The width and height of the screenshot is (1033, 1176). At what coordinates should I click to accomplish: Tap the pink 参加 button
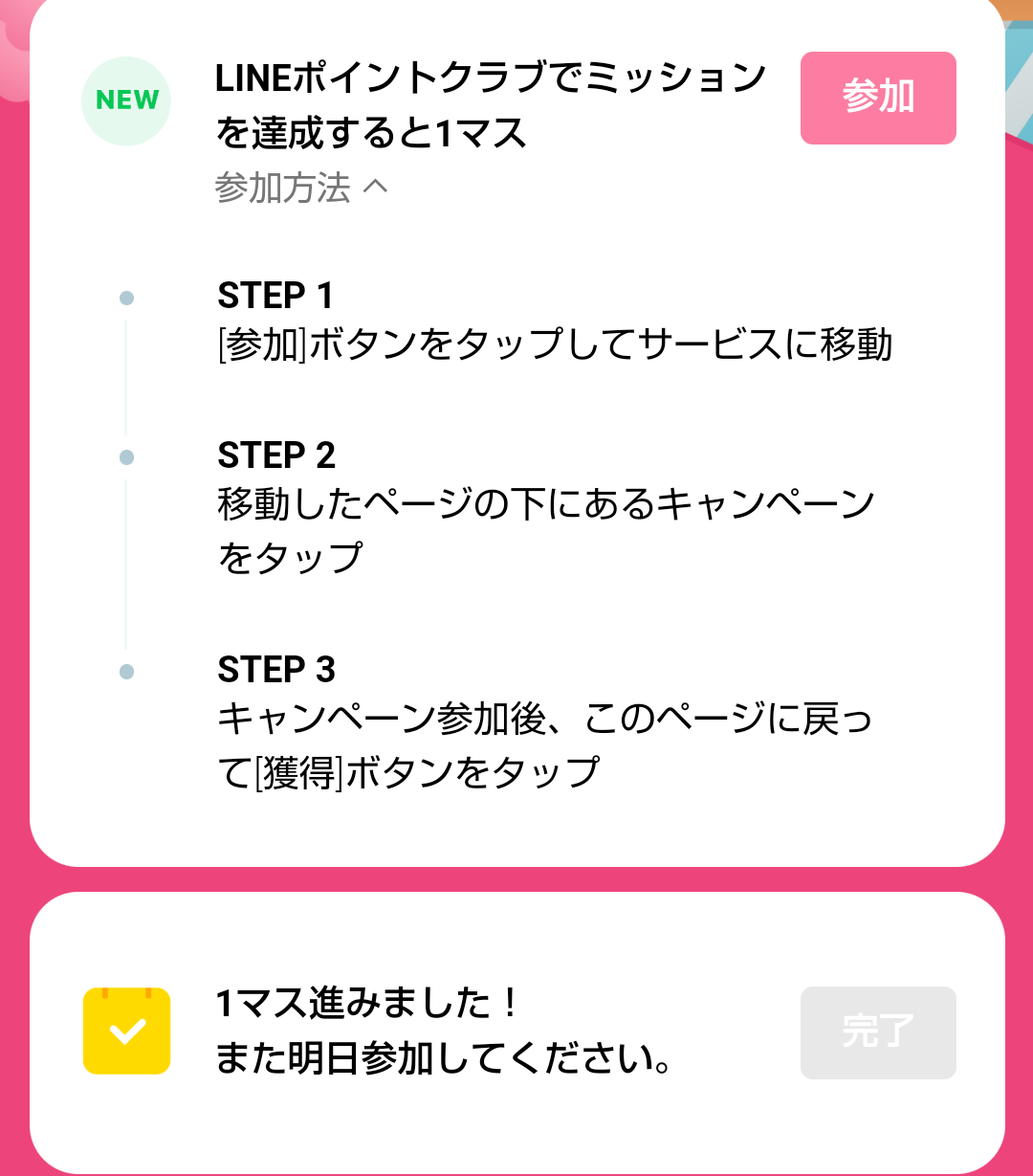(877, 98)
